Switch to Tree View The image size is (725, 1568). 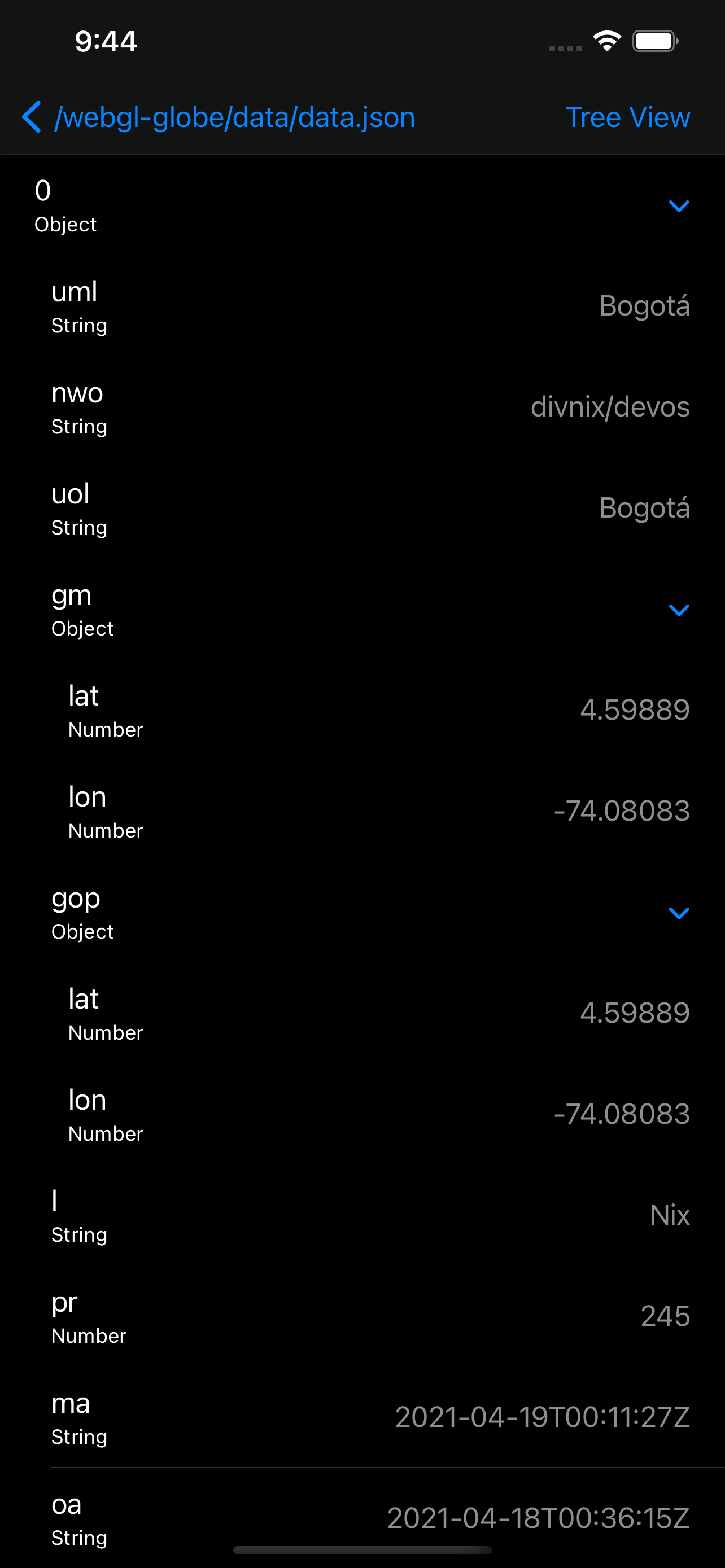pyautogui.click(x=628, y=117)
